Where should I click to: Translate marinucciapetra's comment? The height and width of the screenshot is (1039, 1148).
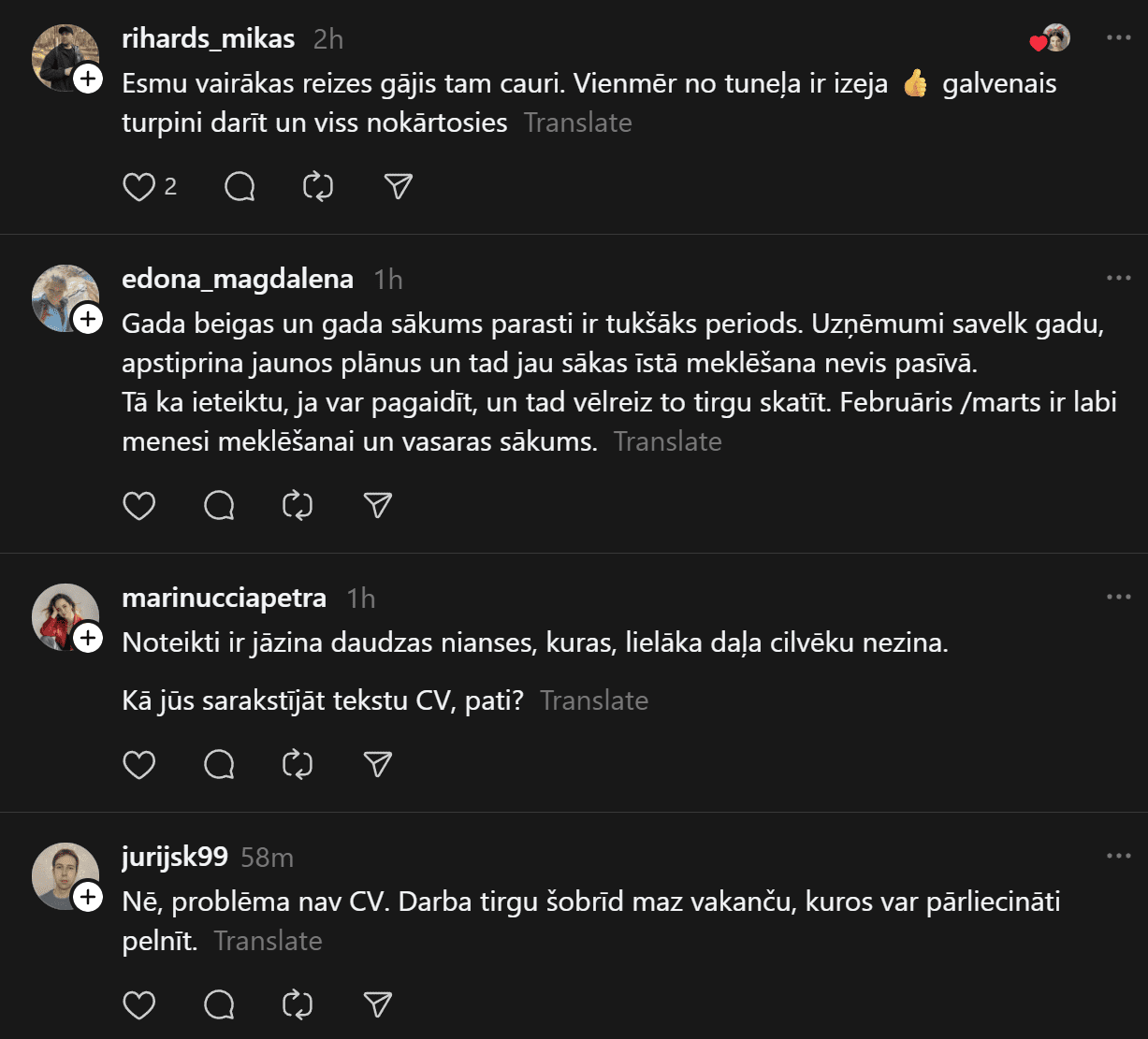[x=594, y=700]
